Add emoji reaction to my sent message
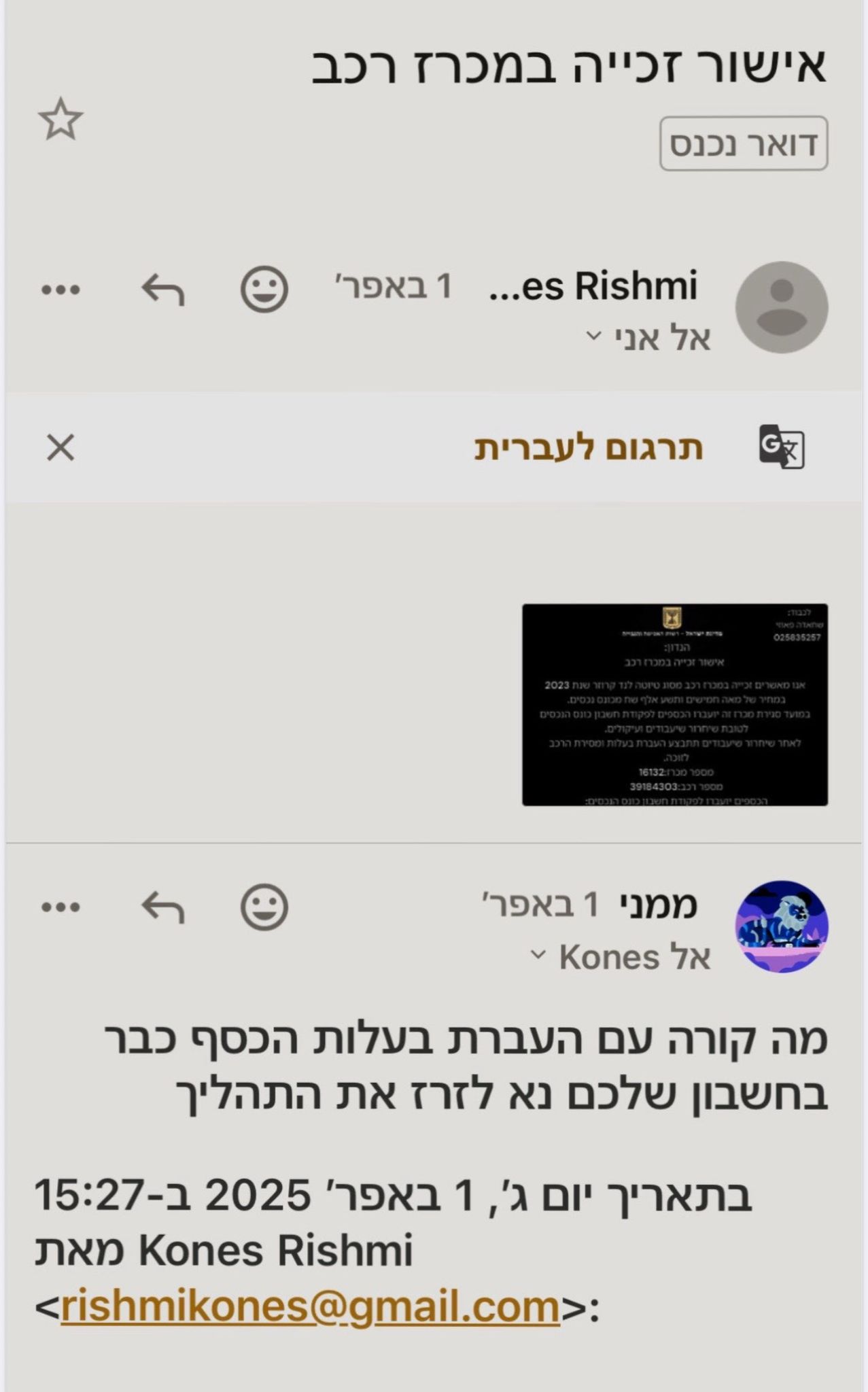The width and height of the screenshot is (868, 1392). pyautogui.click(x=264, y=907)
